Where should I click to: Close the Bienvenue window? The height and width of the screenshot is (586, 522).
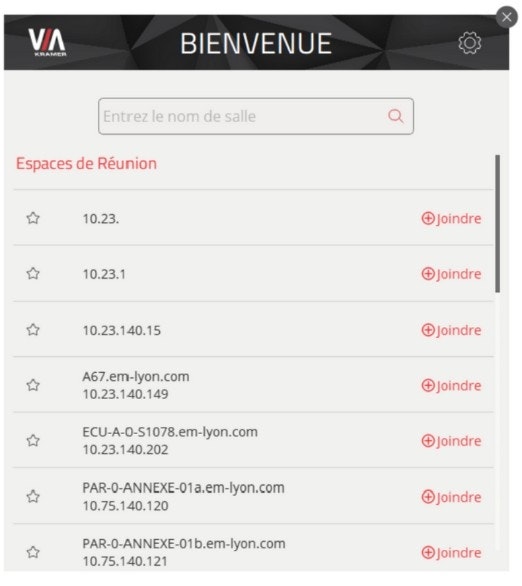(x=506, y=17)
